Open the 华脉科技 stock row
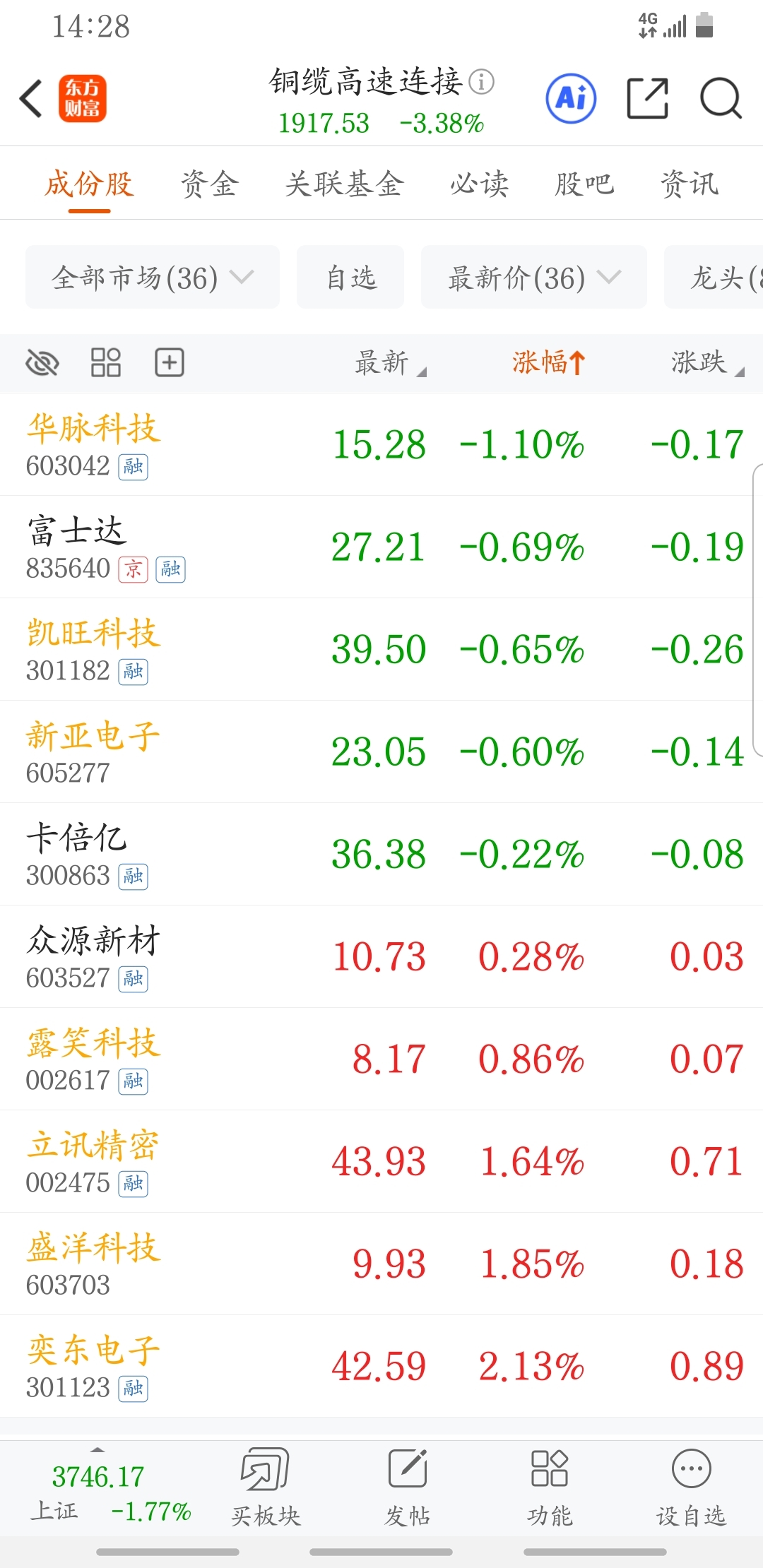Viewport: 763px width, 1568px height. [x=381, y=444]
